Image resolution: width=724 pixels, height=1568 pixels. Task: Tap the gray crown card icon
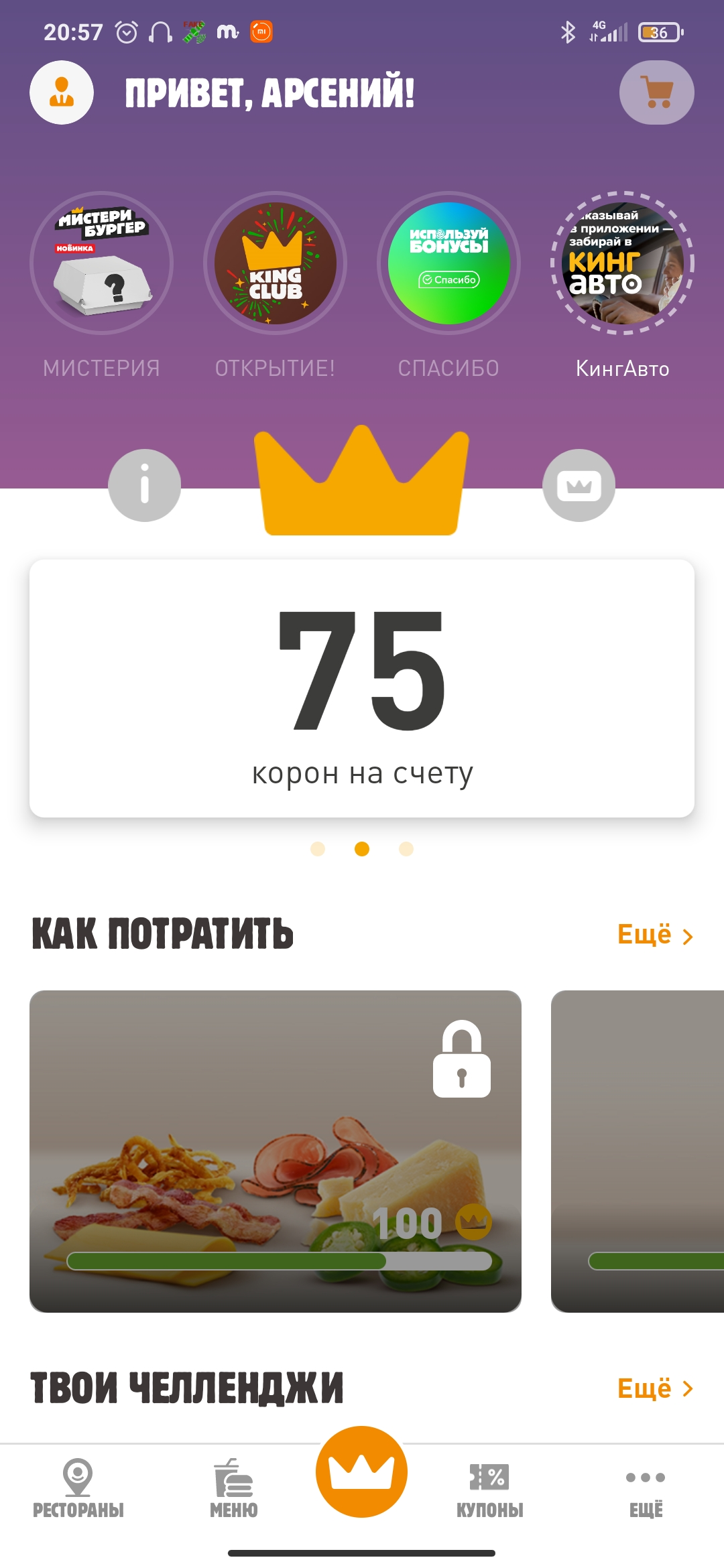(579, 485)
